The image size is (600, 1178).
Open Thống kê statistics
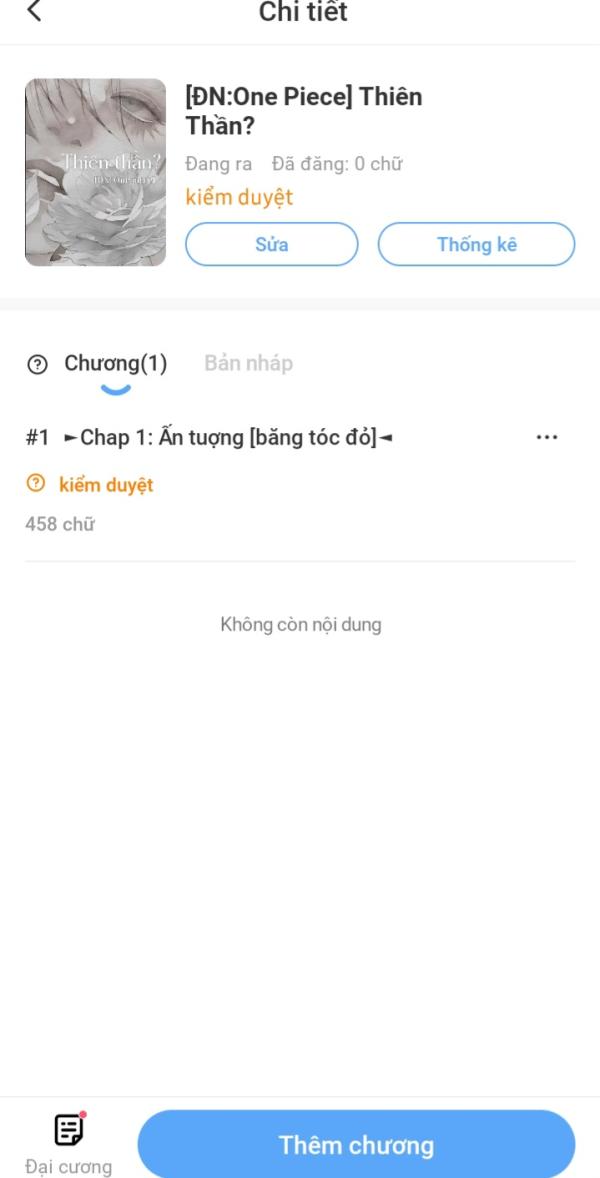pos(476,244)
